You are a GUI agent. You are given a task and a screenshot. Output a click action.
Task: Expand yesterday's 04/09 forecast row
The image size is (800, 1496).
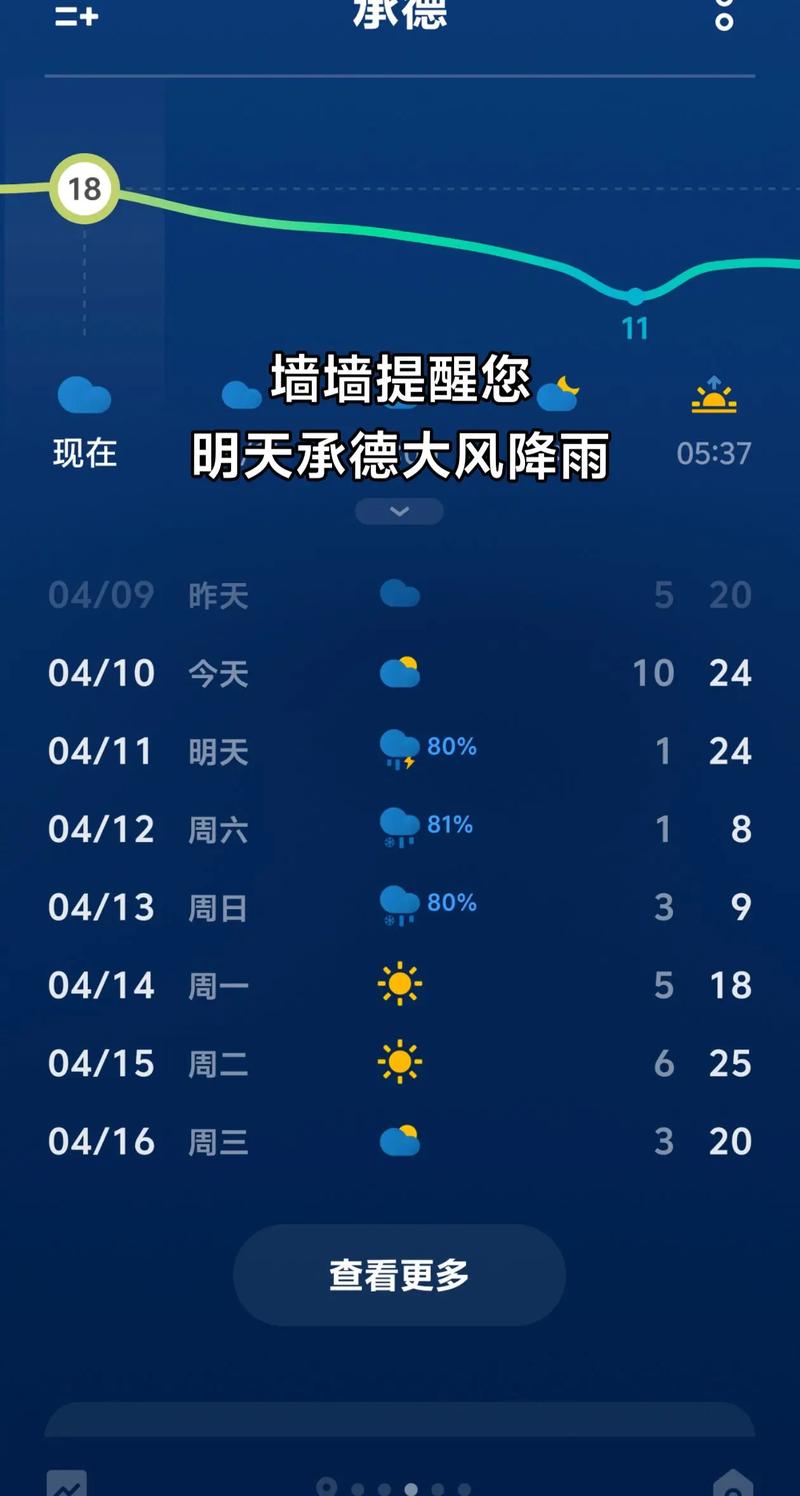click(x=400, y=594)
